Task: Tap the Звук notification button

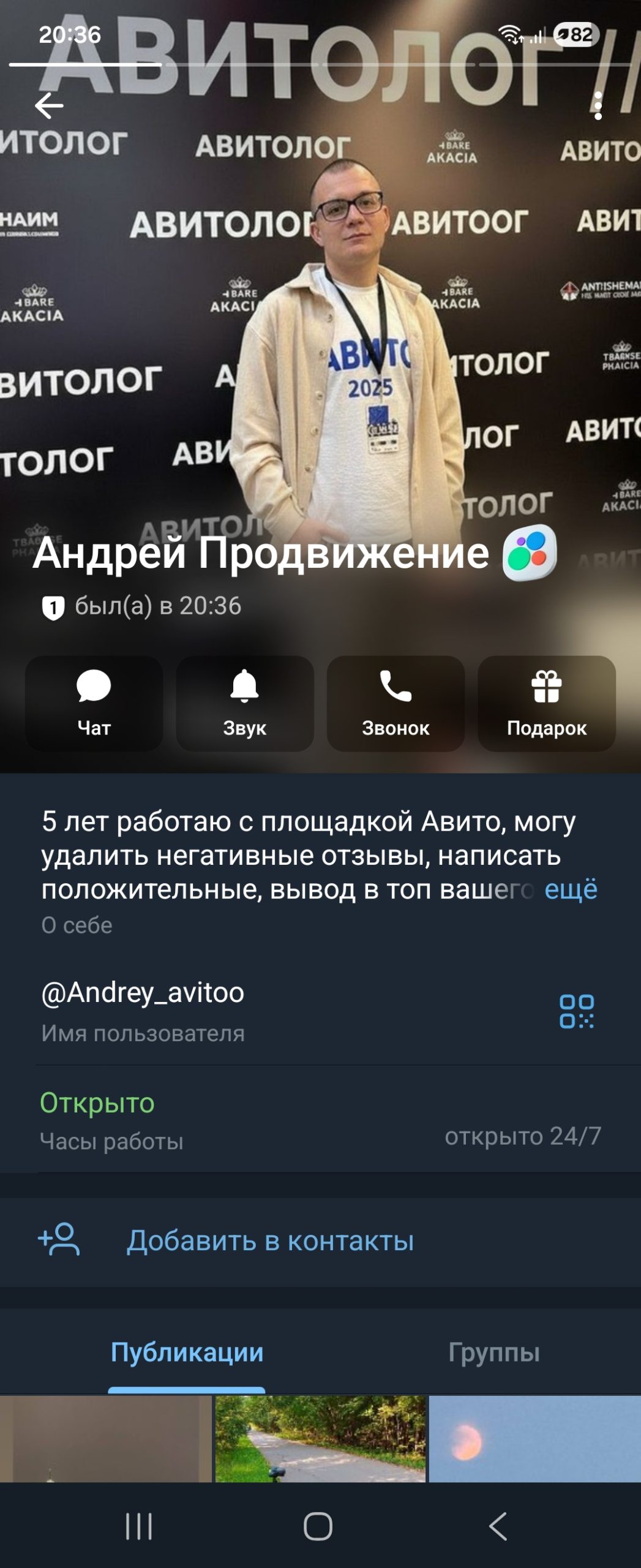Action: pyautogui.click(x=244, y=703)
